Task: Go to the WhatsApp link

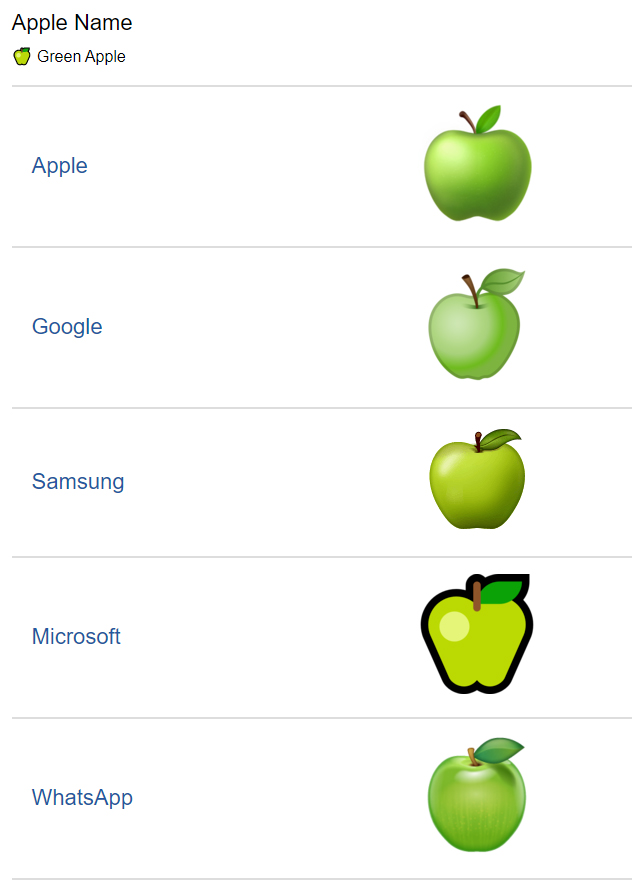Action: [82, 798]
